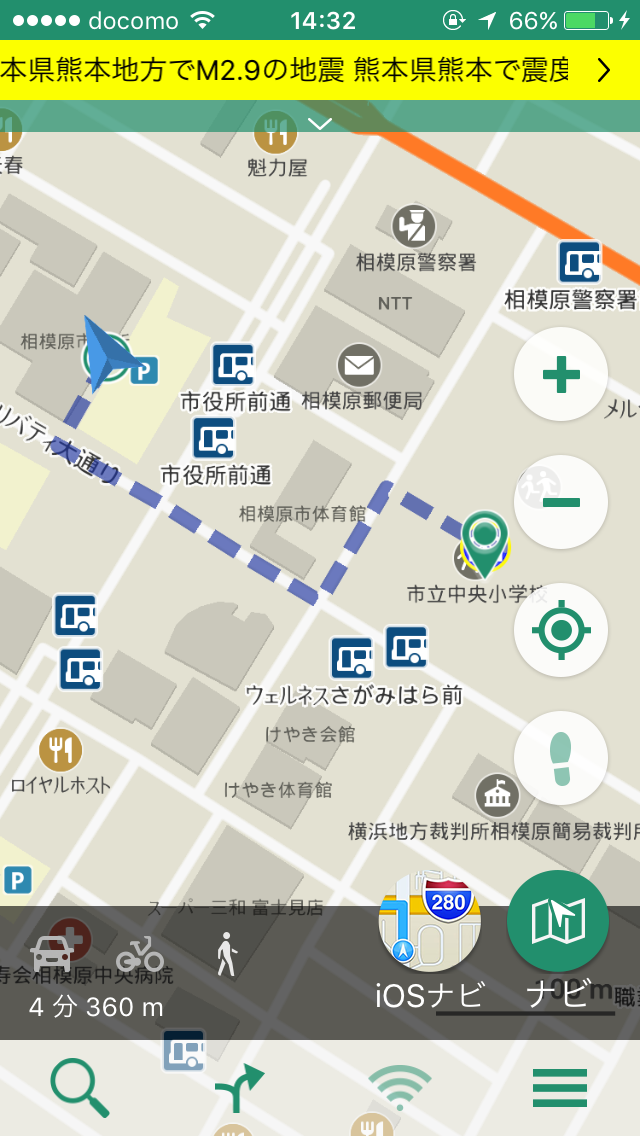640x1136 pixels.
Task: Open the route directions arrow icon
Action: click(x=238, y=1088)
